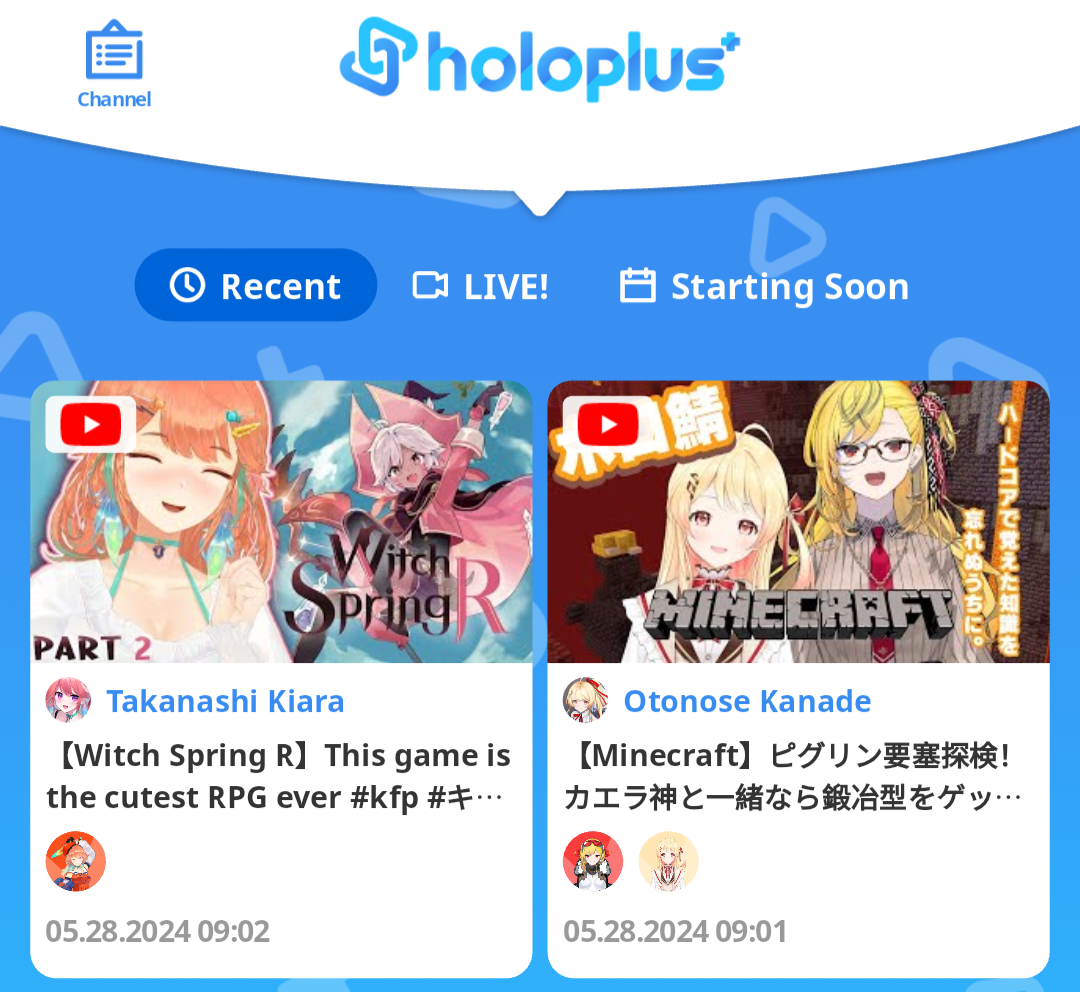The image size is (1080, 992).
Task: Visit Otonose Kanade's channel
Action: coord(746,701)
